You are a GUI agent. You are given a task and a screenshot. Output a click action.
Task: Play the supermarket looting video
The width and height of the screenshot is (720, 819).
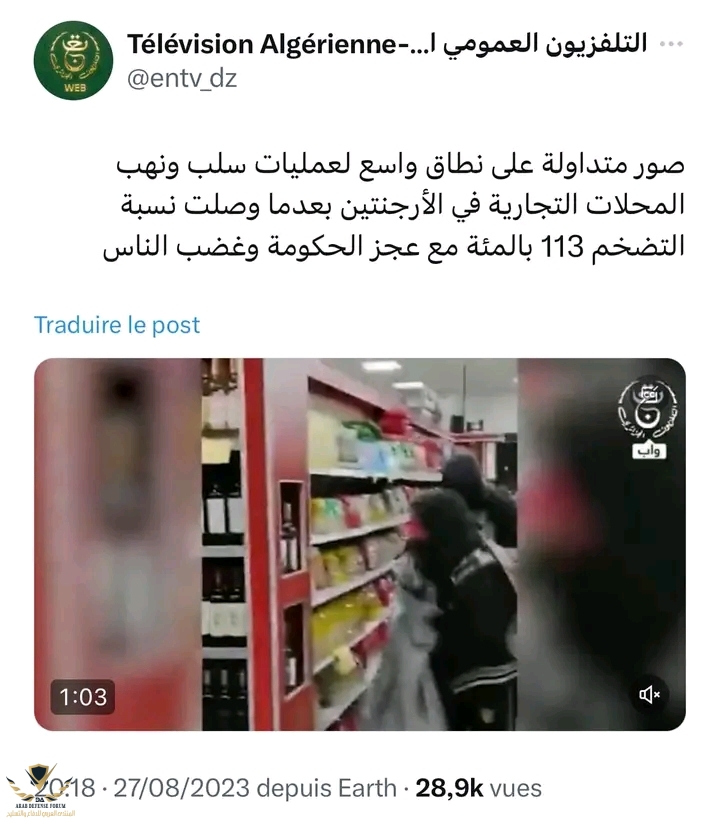pos(359,544)
